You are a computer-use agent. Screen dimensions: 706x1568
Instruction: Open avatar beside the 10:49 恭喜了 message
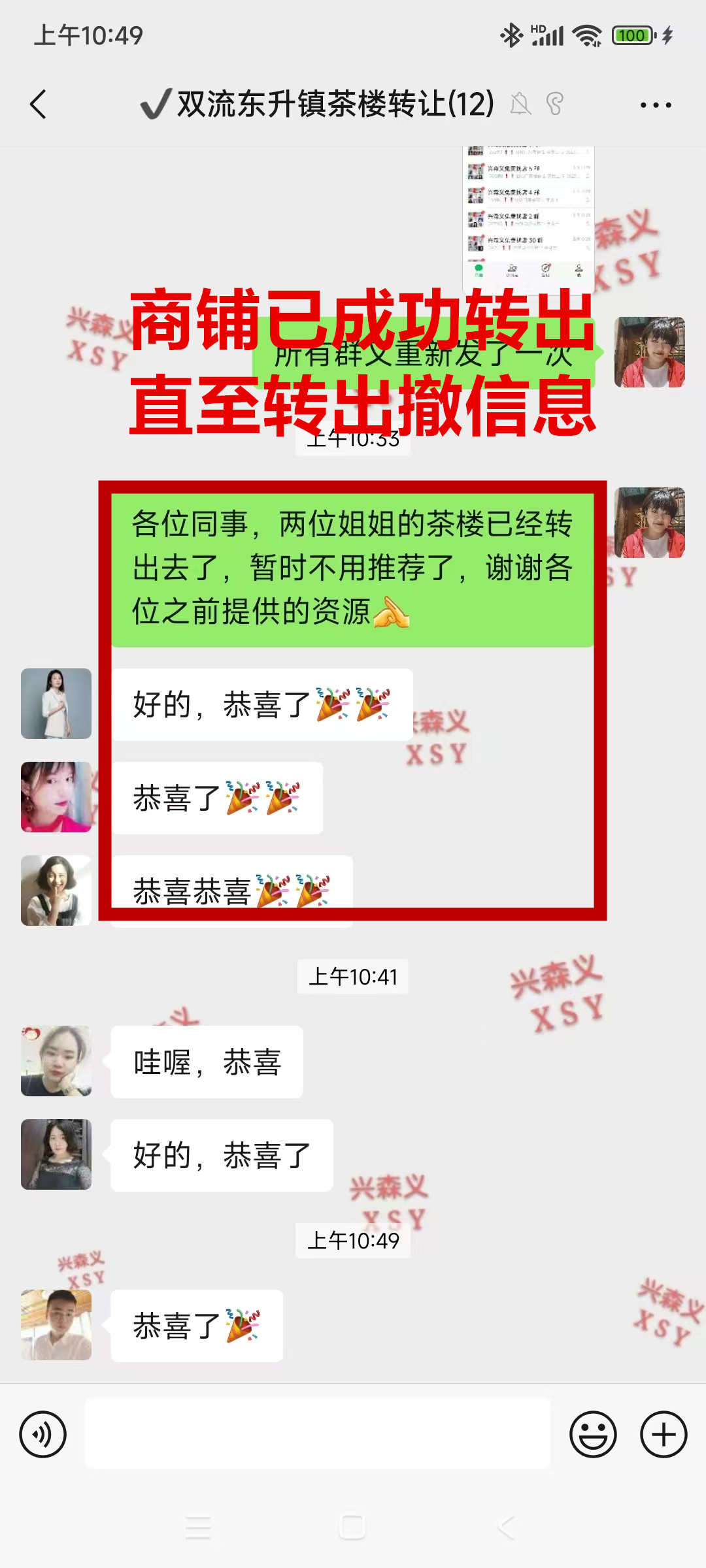[x=56, y=1325]
